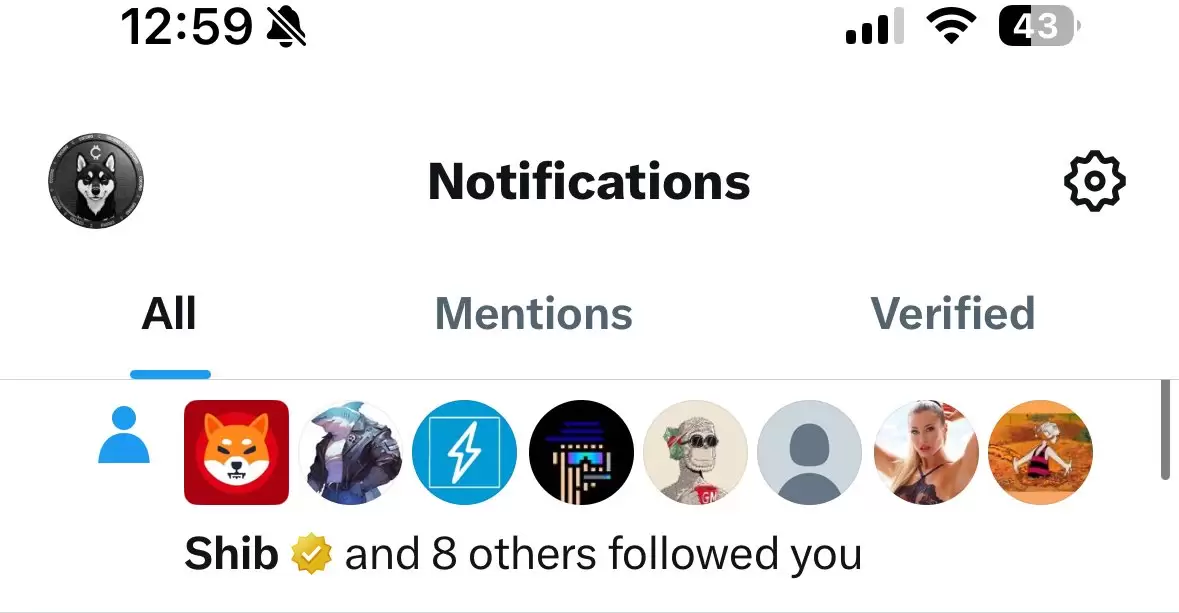The width and height of the screenshot is (1179, 613).
Task: View the ape with sunglasses follower profile
Action: 695,453
